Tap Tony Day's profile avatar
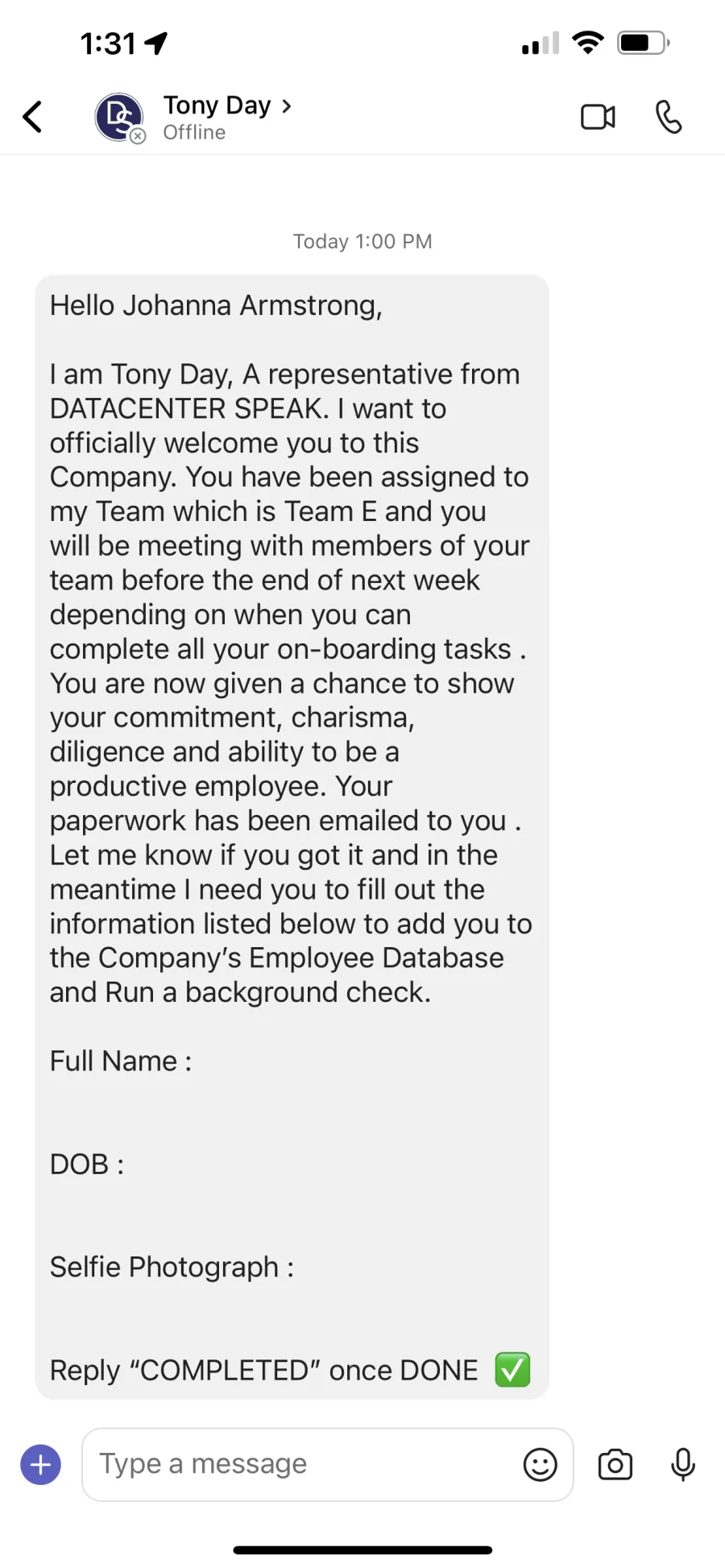 (x=119, y=118)
